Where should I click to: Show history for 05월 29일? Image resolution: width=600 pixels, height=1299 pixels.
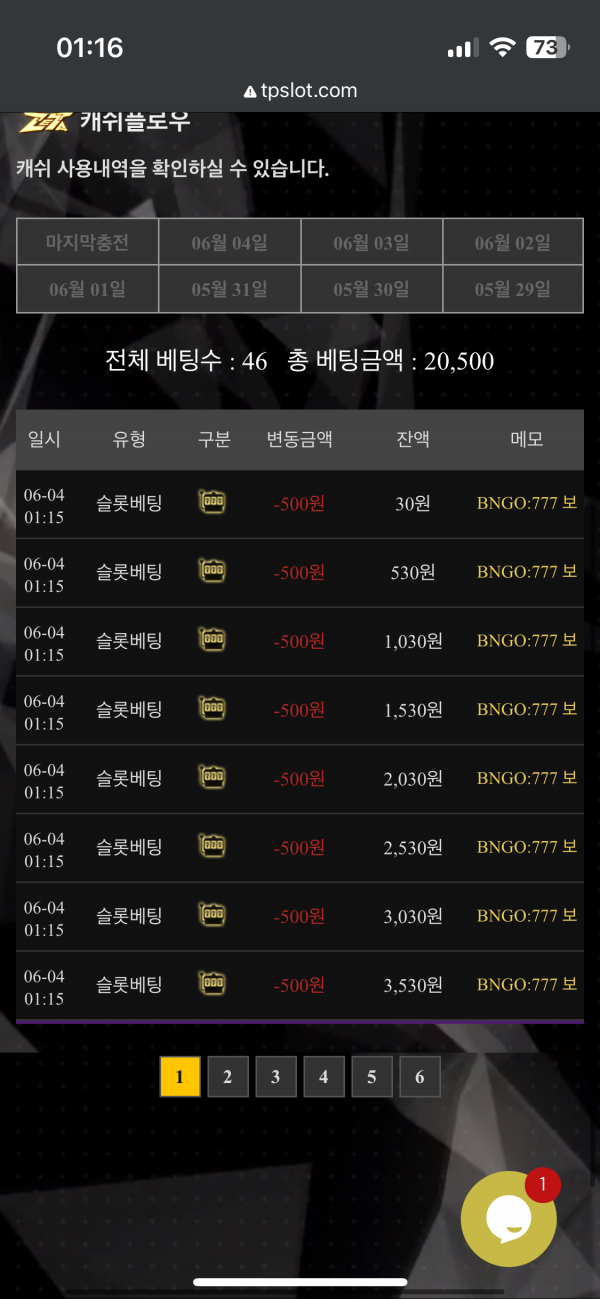[x=513, y=290]
